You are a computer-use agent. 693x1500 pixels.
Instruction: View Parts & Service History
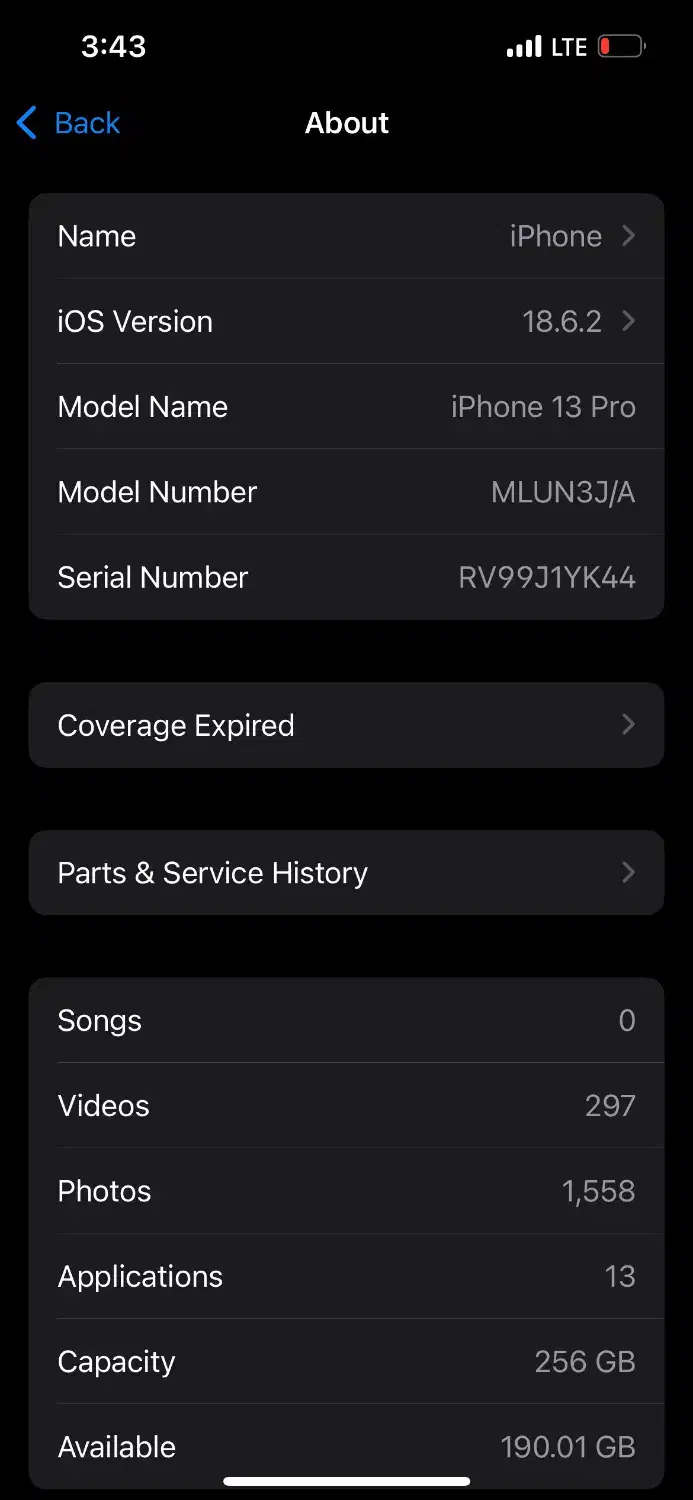(x=346, y=873)
